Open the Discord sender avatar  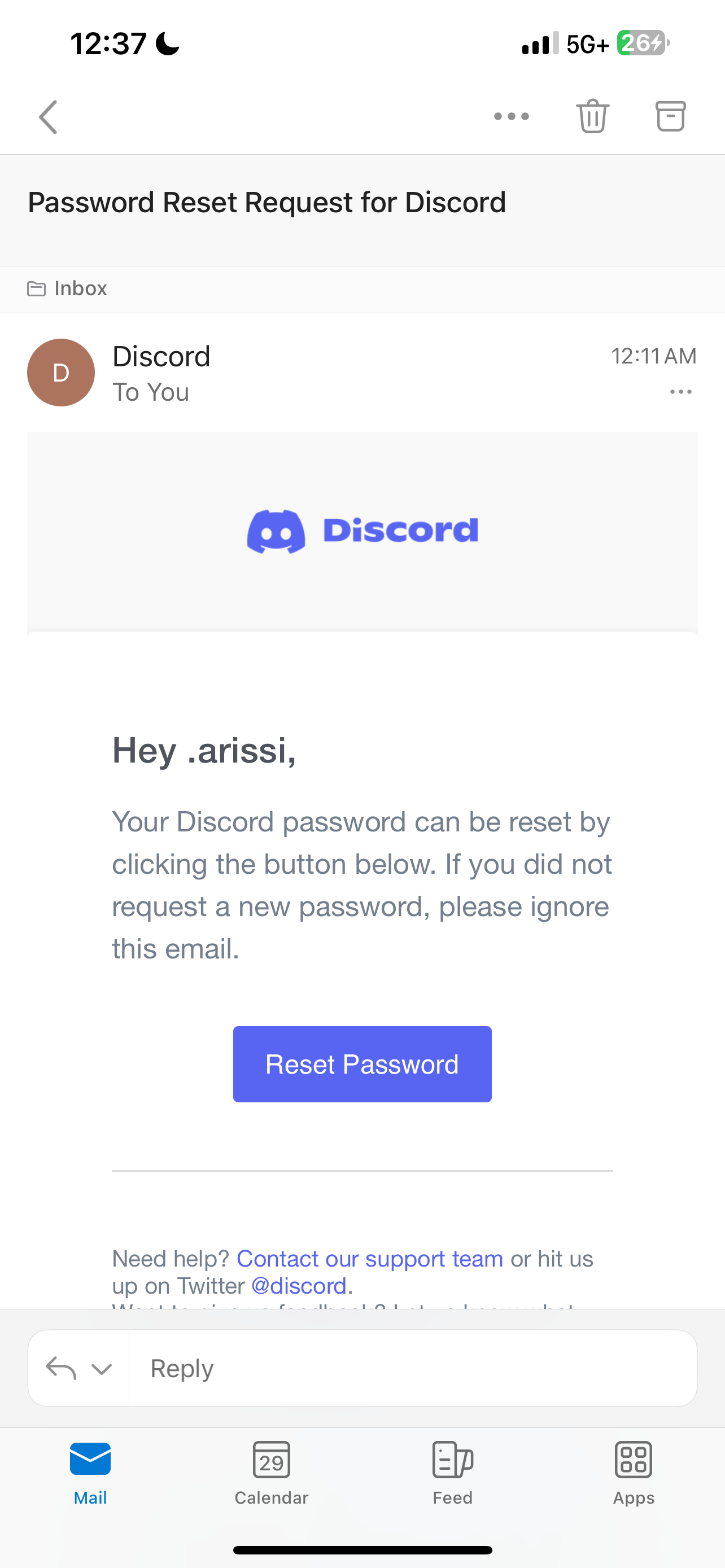pos(61,373)
